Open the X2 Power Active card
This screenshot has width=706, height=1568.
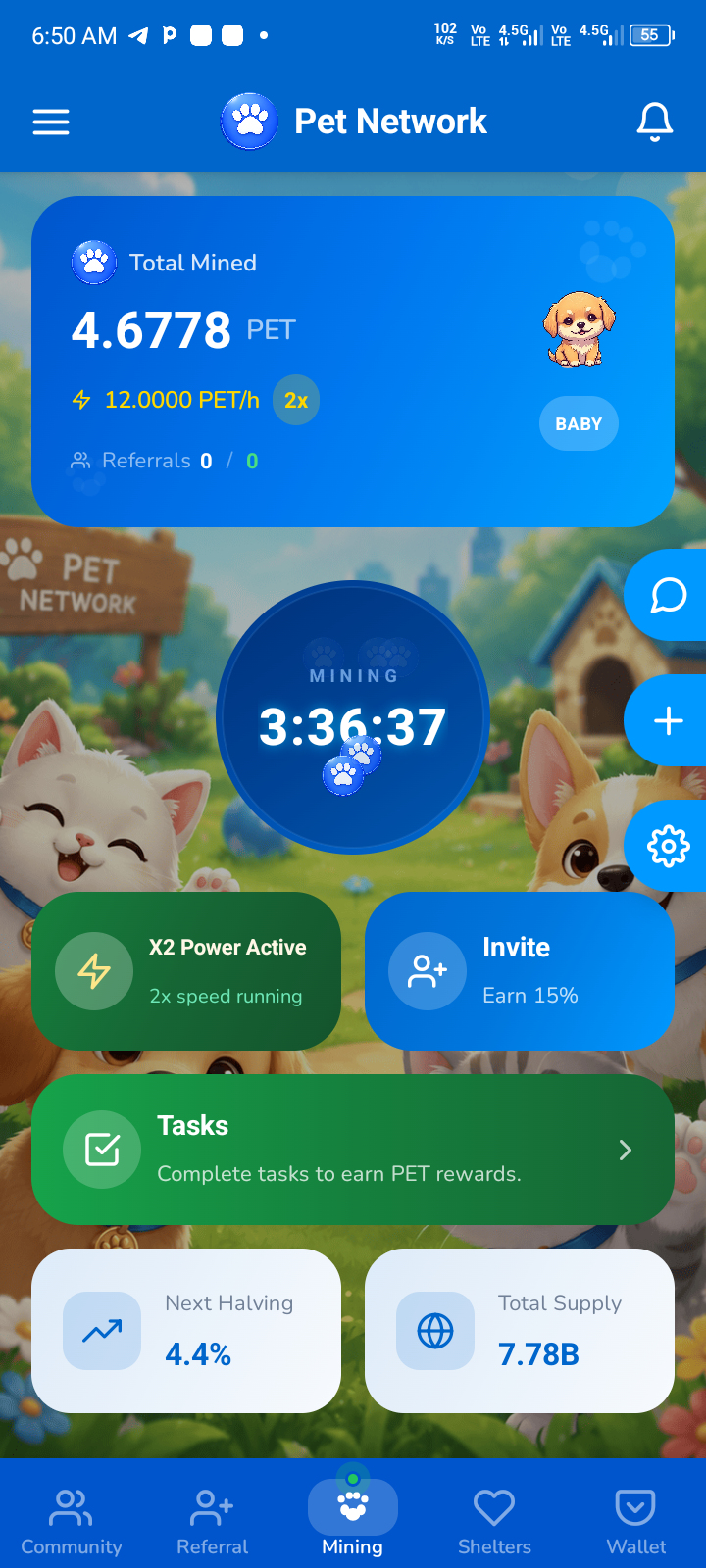coord(186,971)
